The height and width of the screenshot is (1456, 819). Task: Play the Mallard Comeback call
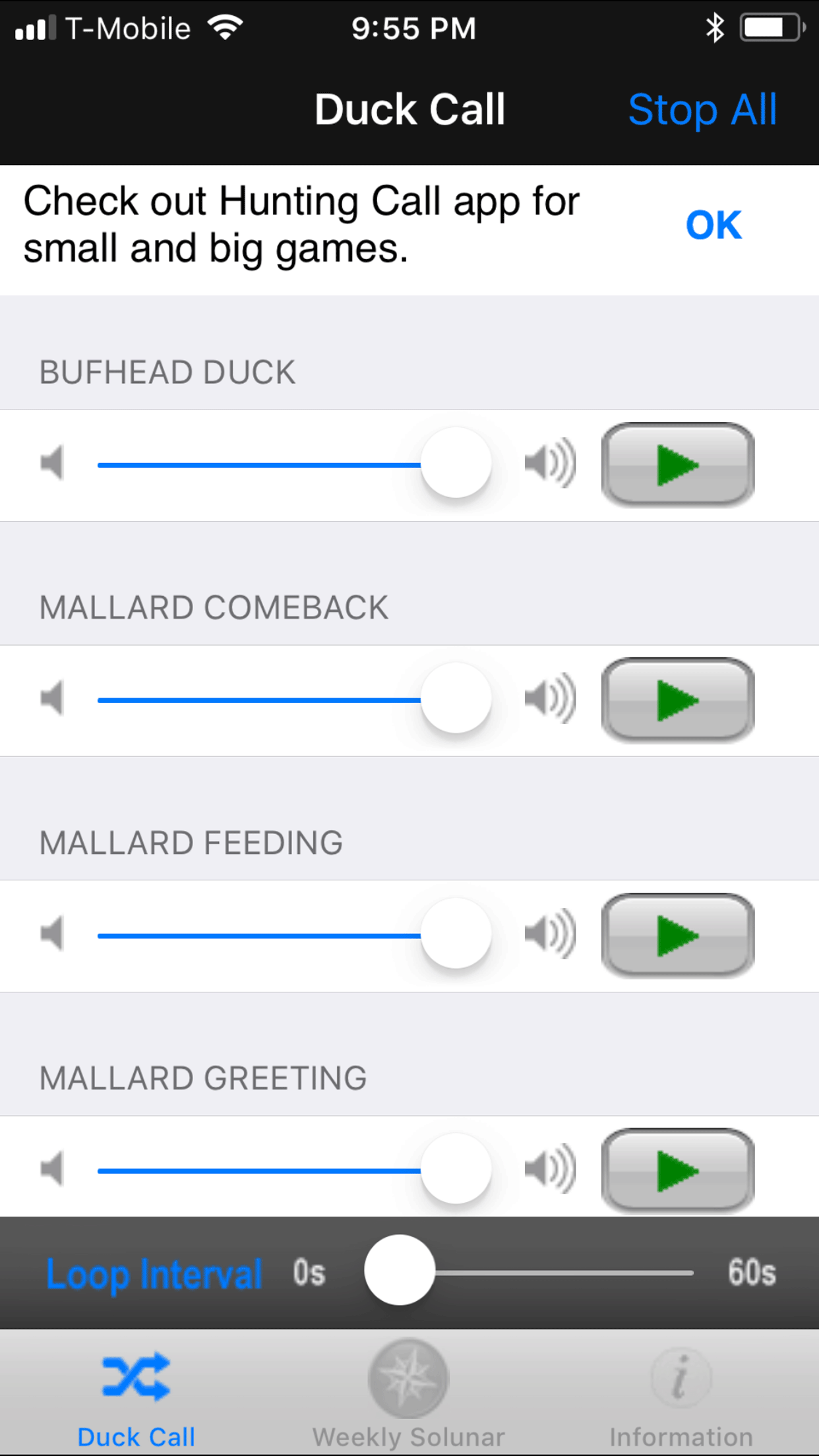pyautogui.click(x=678, y=700)
